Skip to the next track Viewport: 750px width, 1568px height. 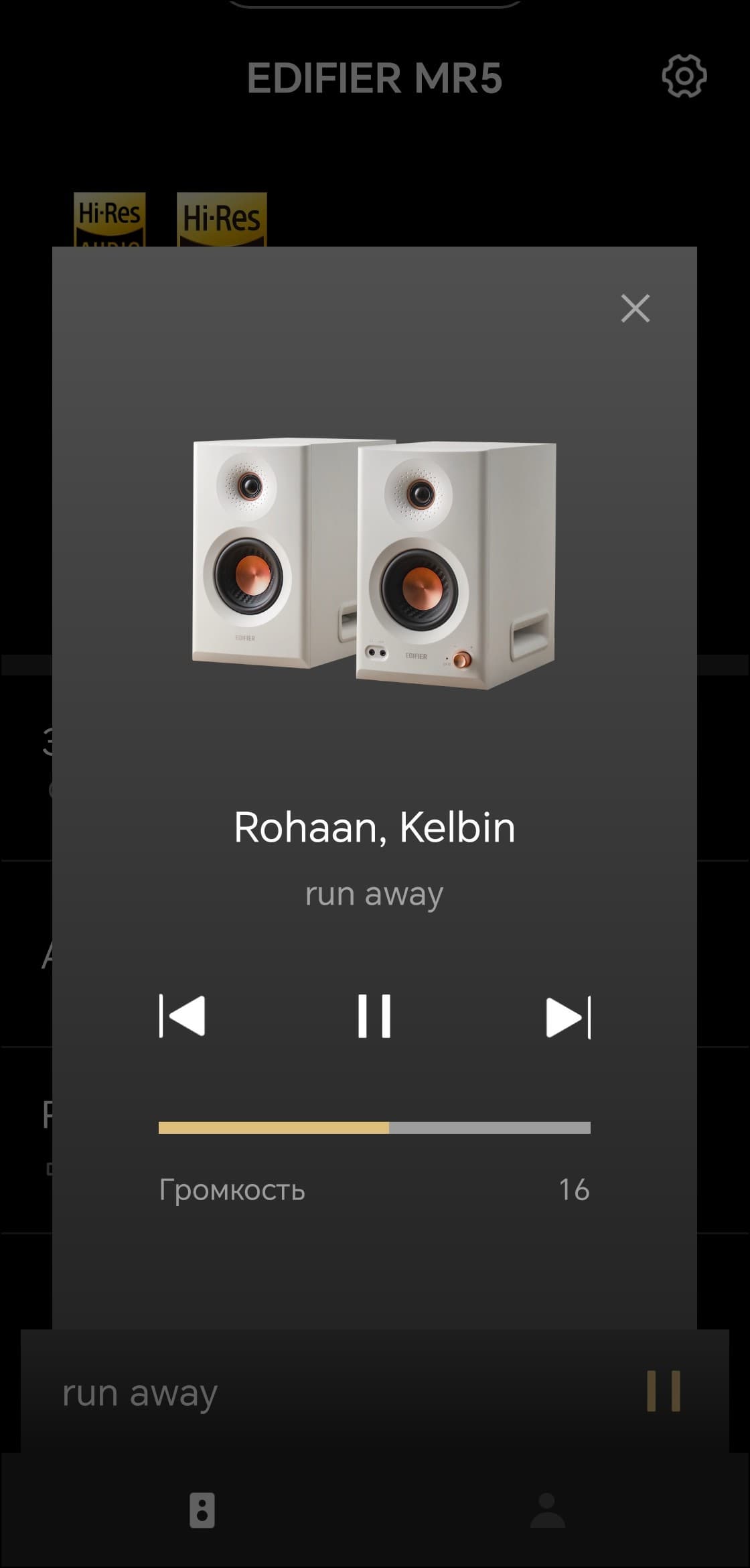(x=568, y=1017)
